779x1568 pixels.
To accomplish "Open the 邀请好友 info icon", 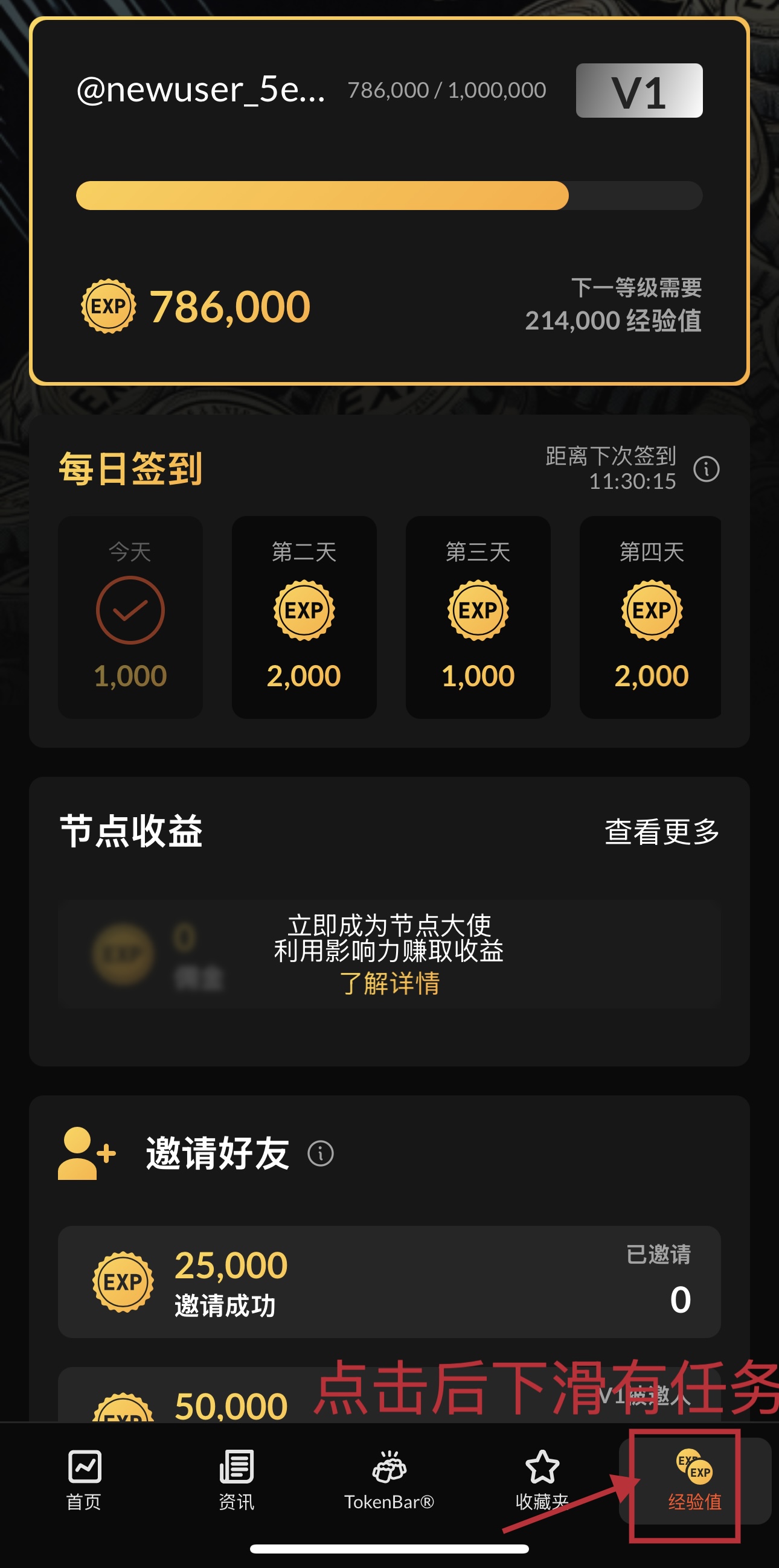I will (x=321, y=1153).
